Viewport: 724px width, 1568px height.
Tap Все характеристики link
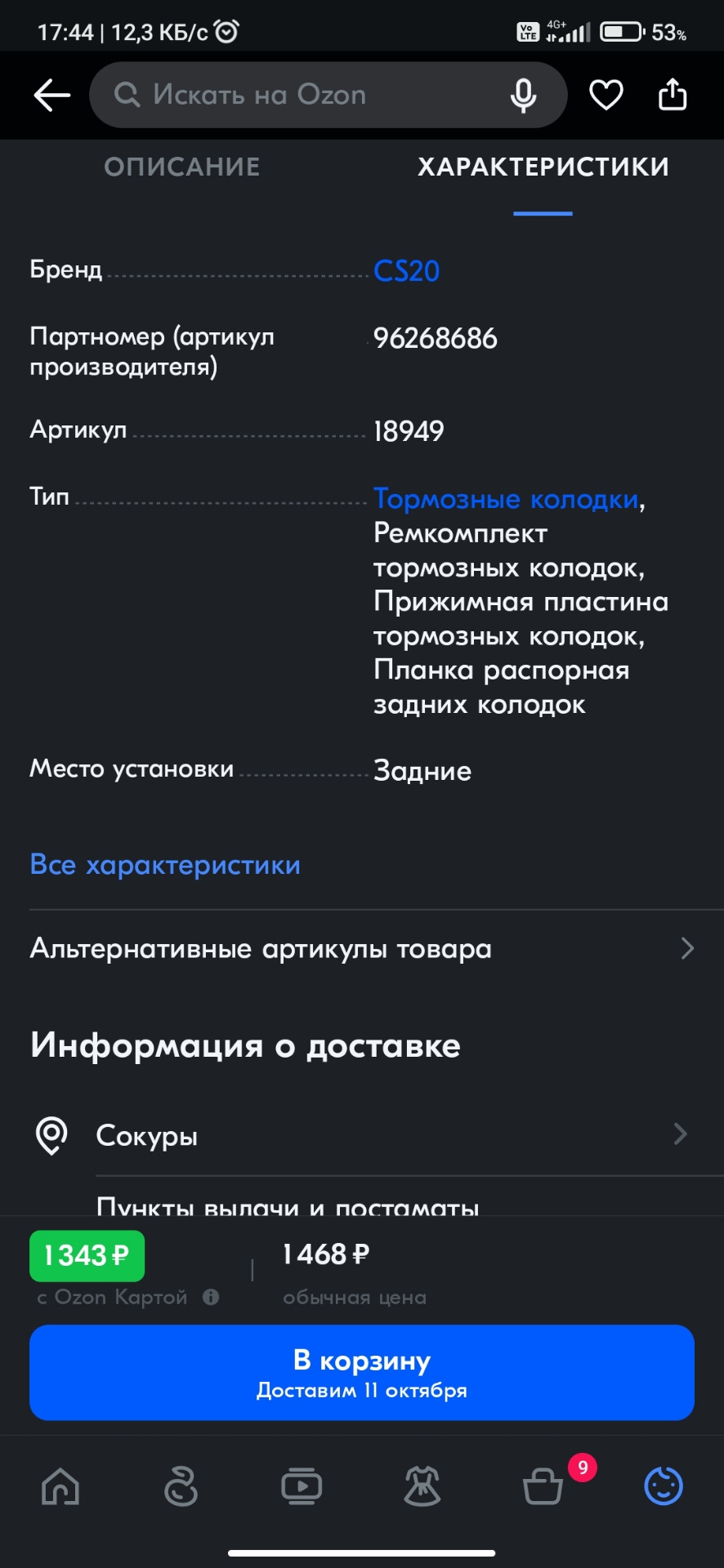164,864
